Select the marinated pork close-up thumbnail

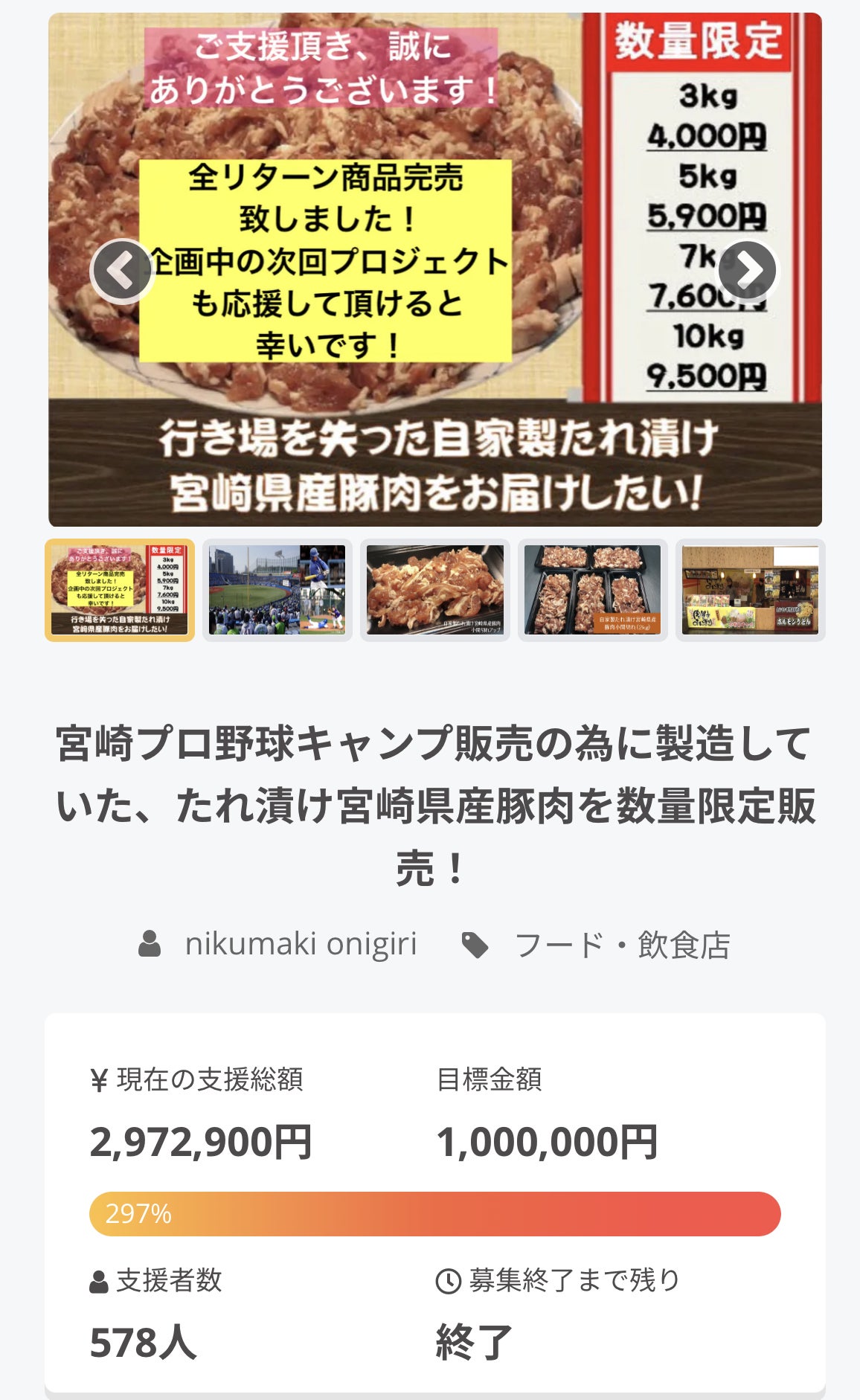pyautogui.click(x=435, y=590)
